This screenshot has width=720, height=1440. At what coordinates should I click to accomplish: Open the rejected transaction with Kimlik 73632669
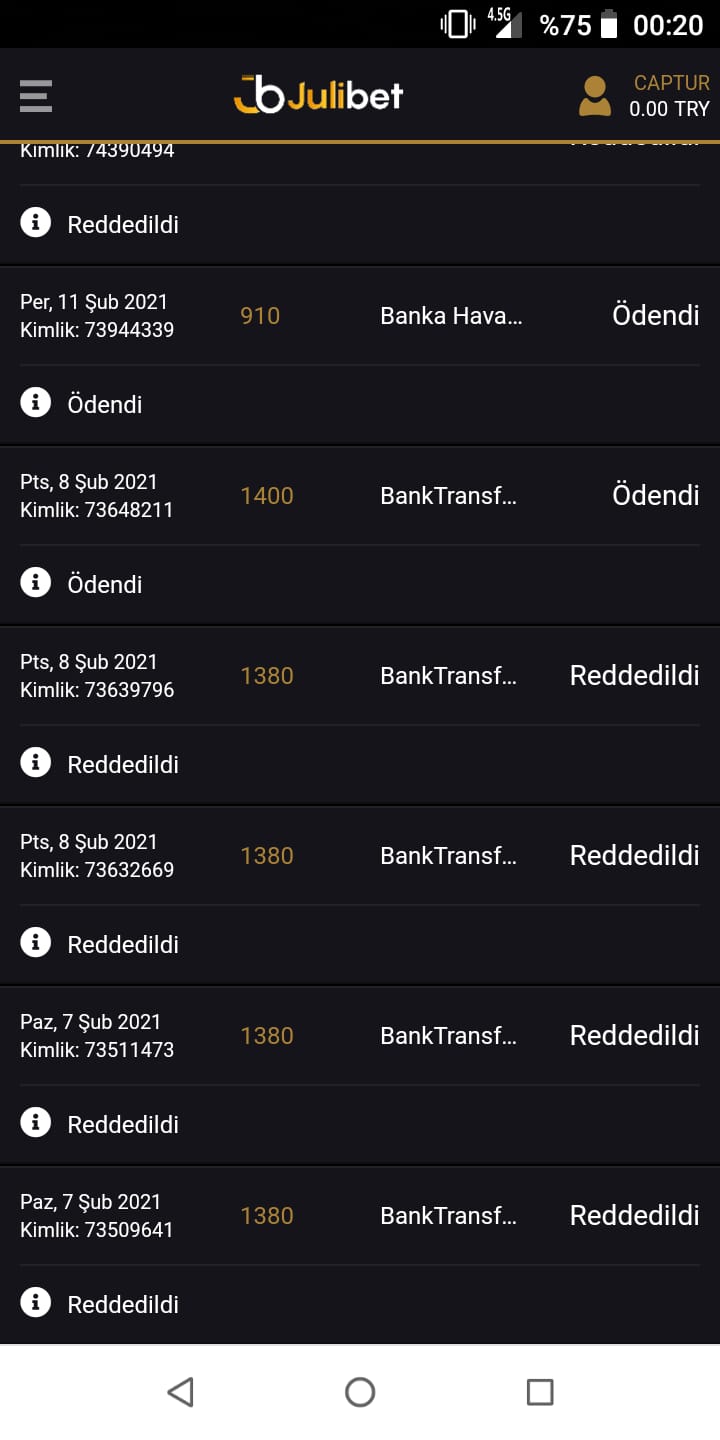(x=360, y=856)
